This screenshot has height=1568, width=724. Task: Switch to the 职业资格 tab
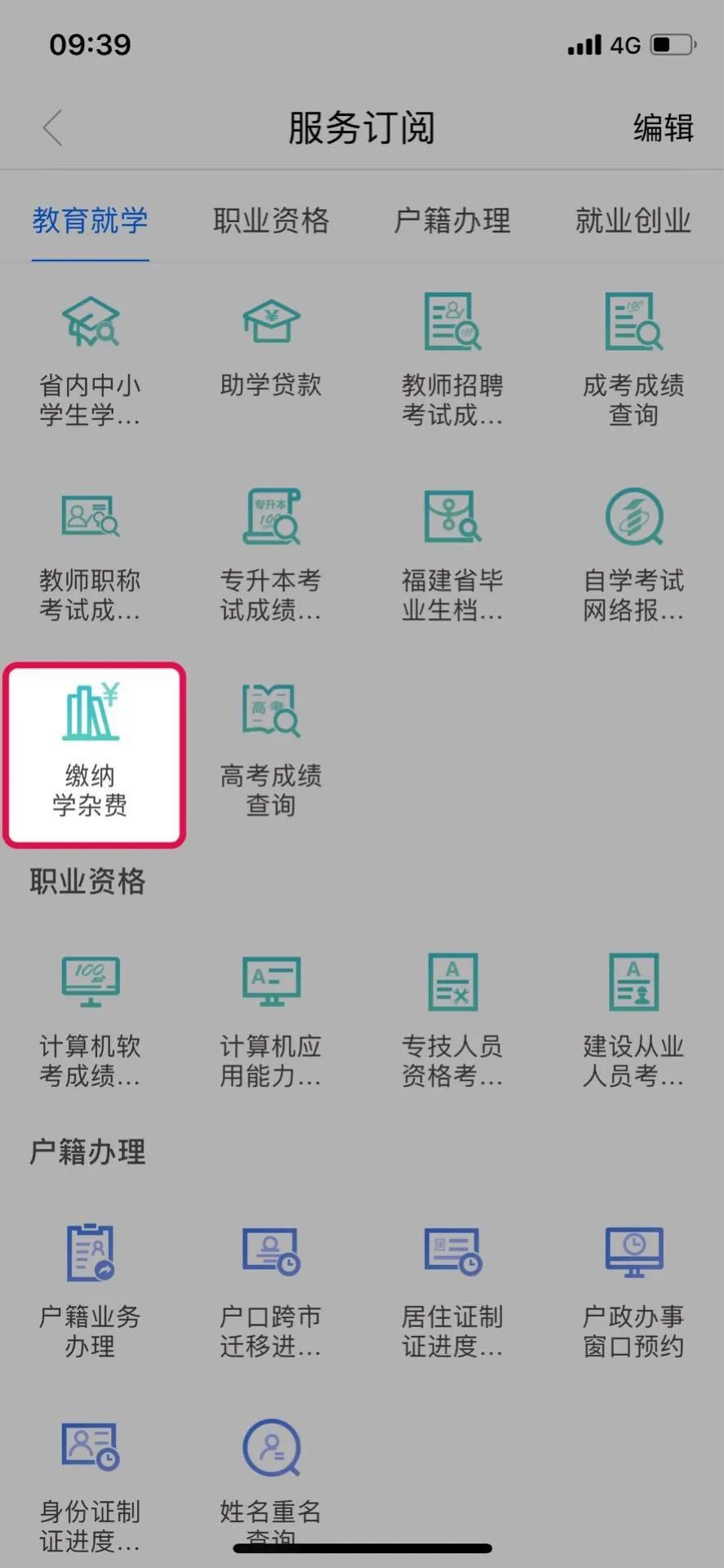271,220
